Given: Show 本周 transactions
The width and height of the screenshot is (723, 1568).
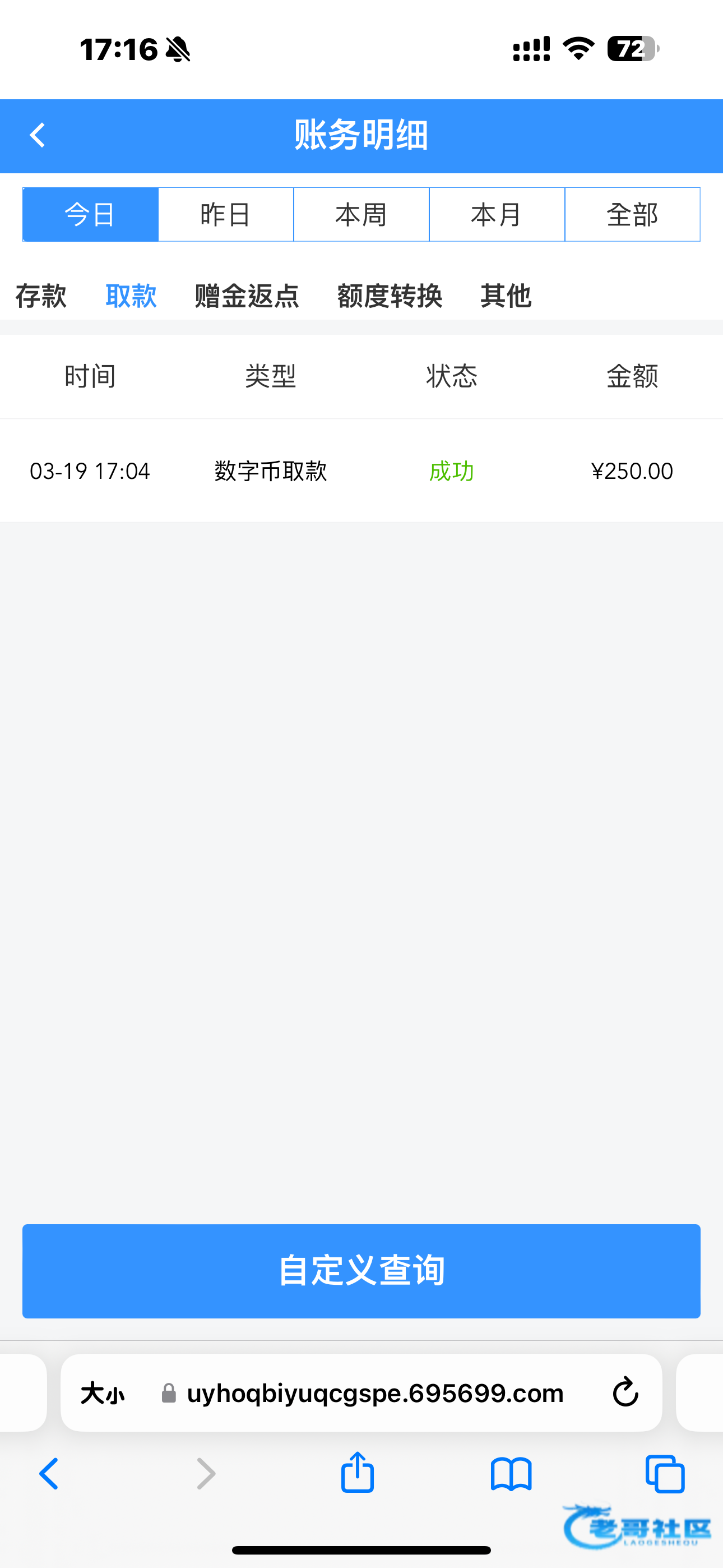Looking at the screenshot, I should point(361,215).
